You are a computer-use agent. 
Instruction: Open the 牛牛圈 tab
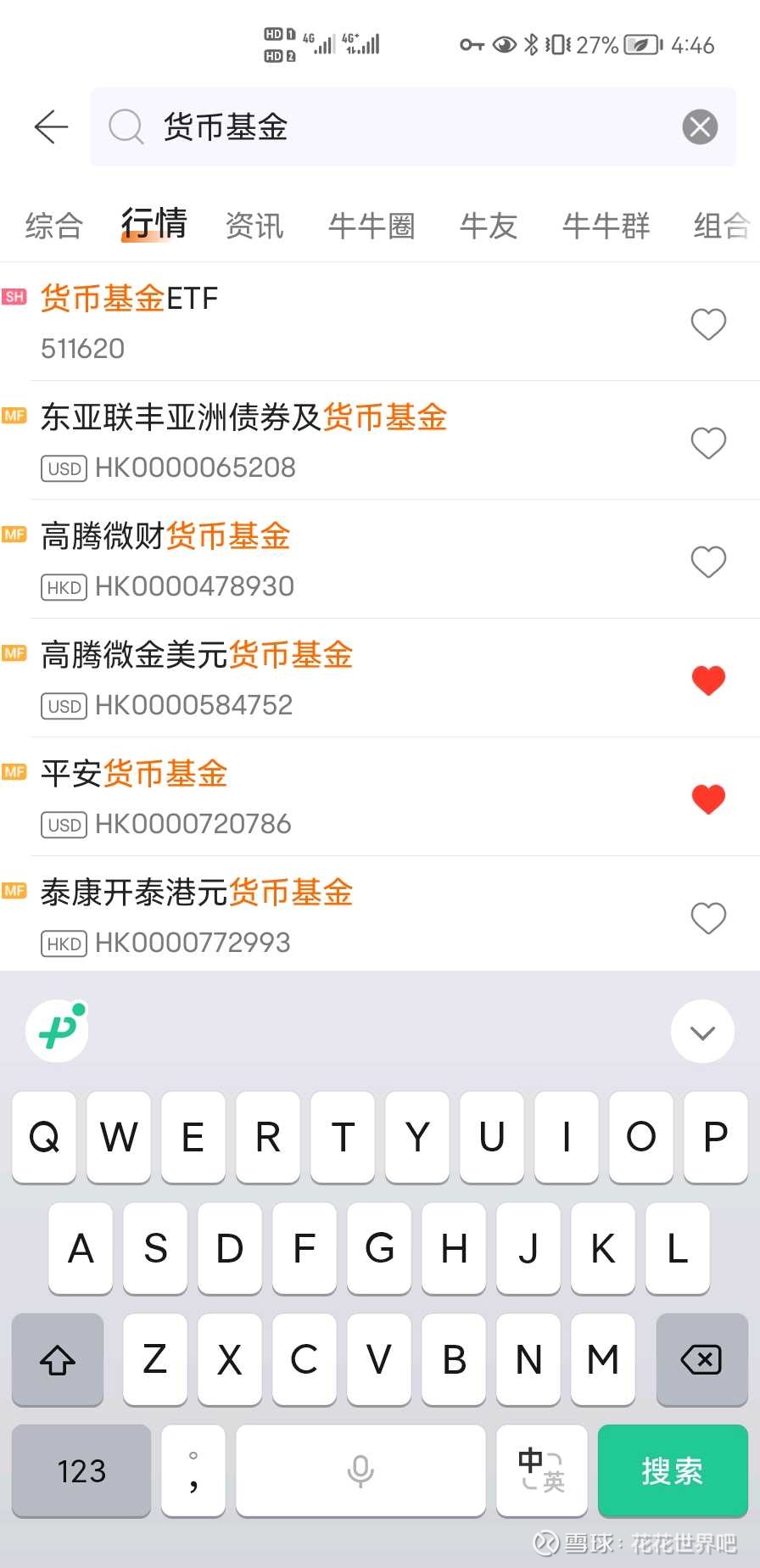[x=371, y=224]
